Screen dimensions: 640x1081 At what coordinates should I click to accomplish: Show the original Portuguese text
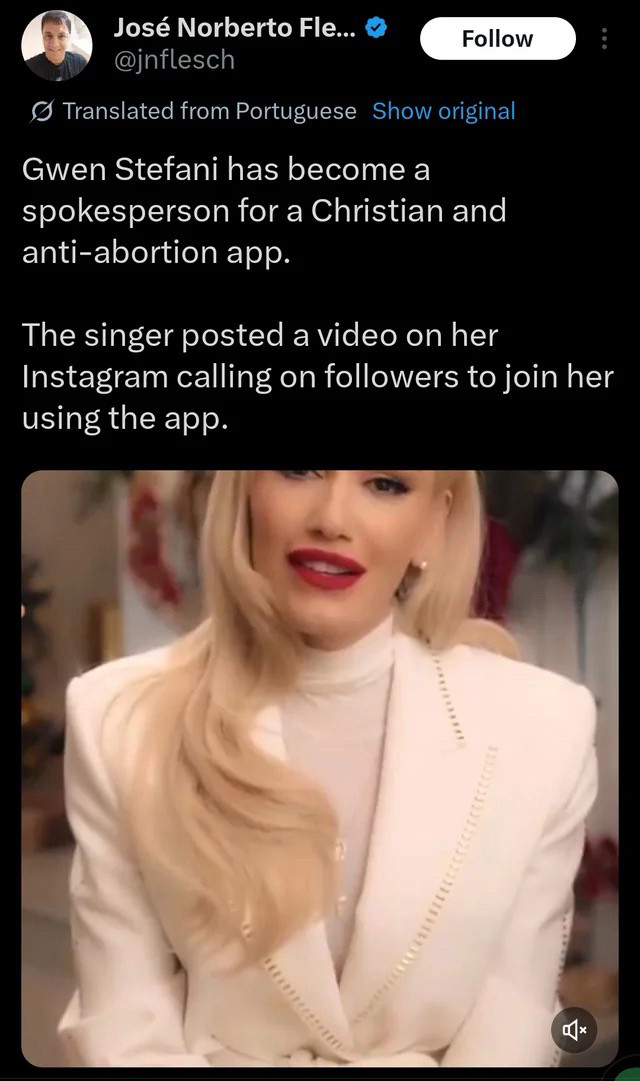443,111
